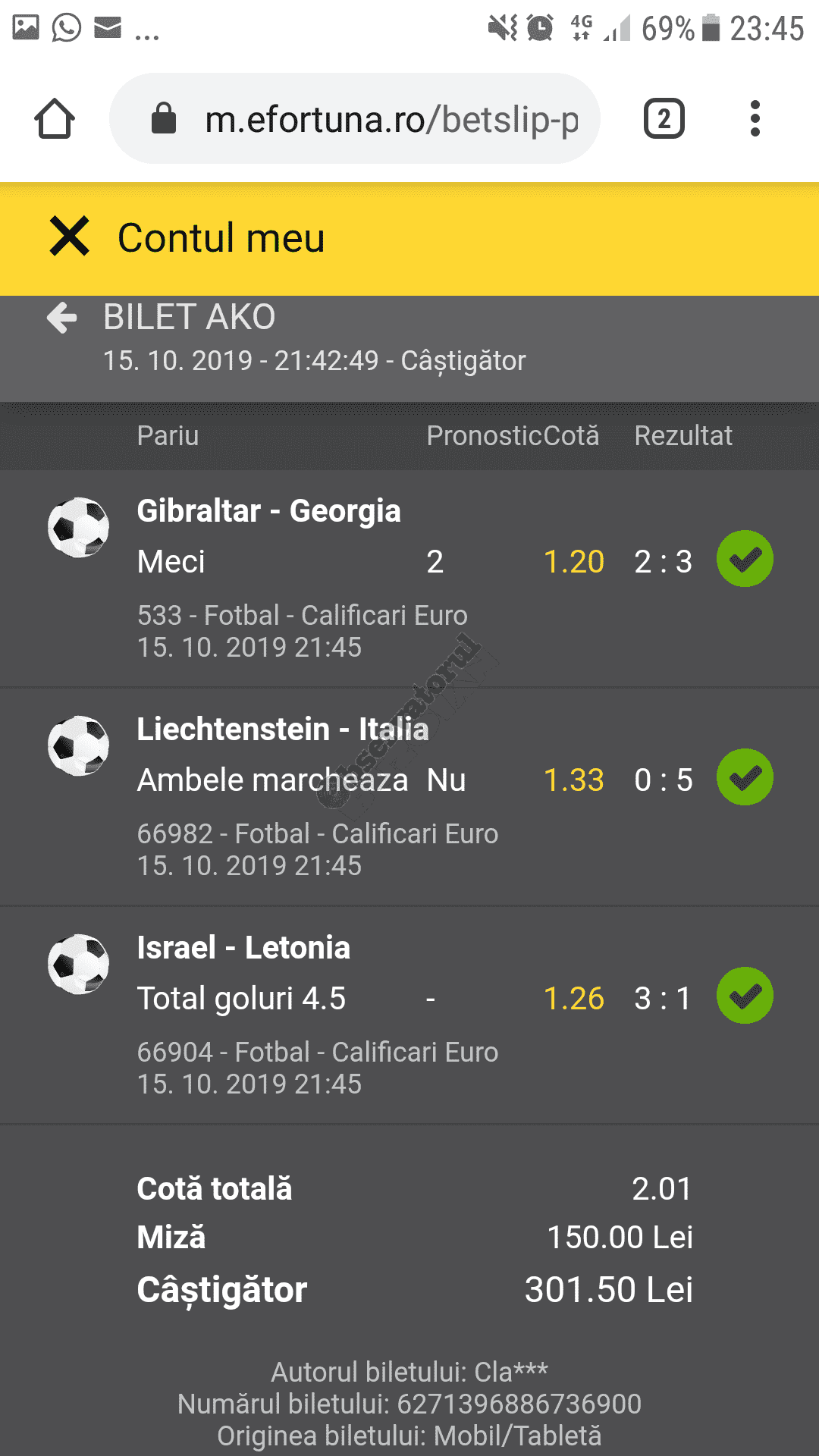Open the browser home page
The image size is (819, 1456).
(55, 119)
